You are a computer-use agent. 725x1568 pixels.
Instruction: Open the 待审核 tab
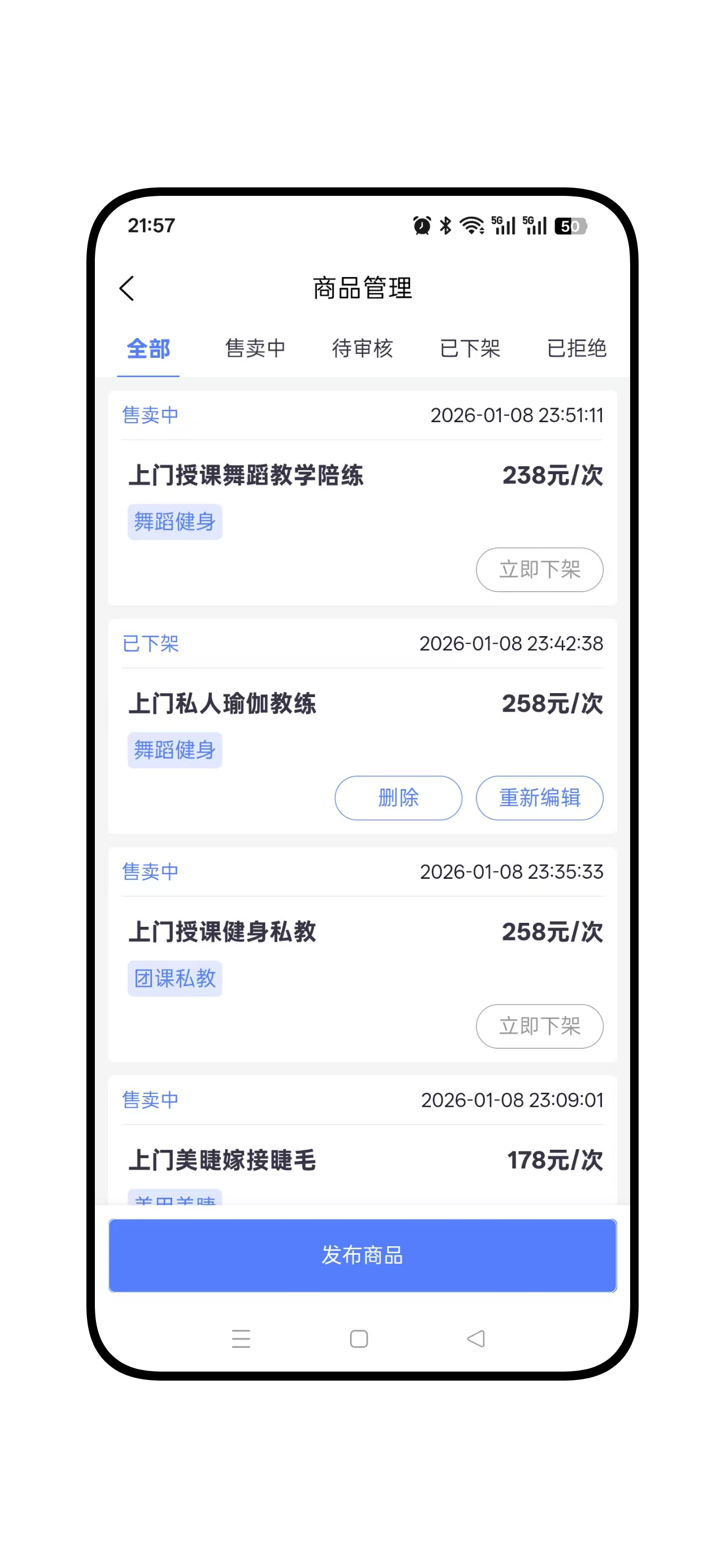362,348
